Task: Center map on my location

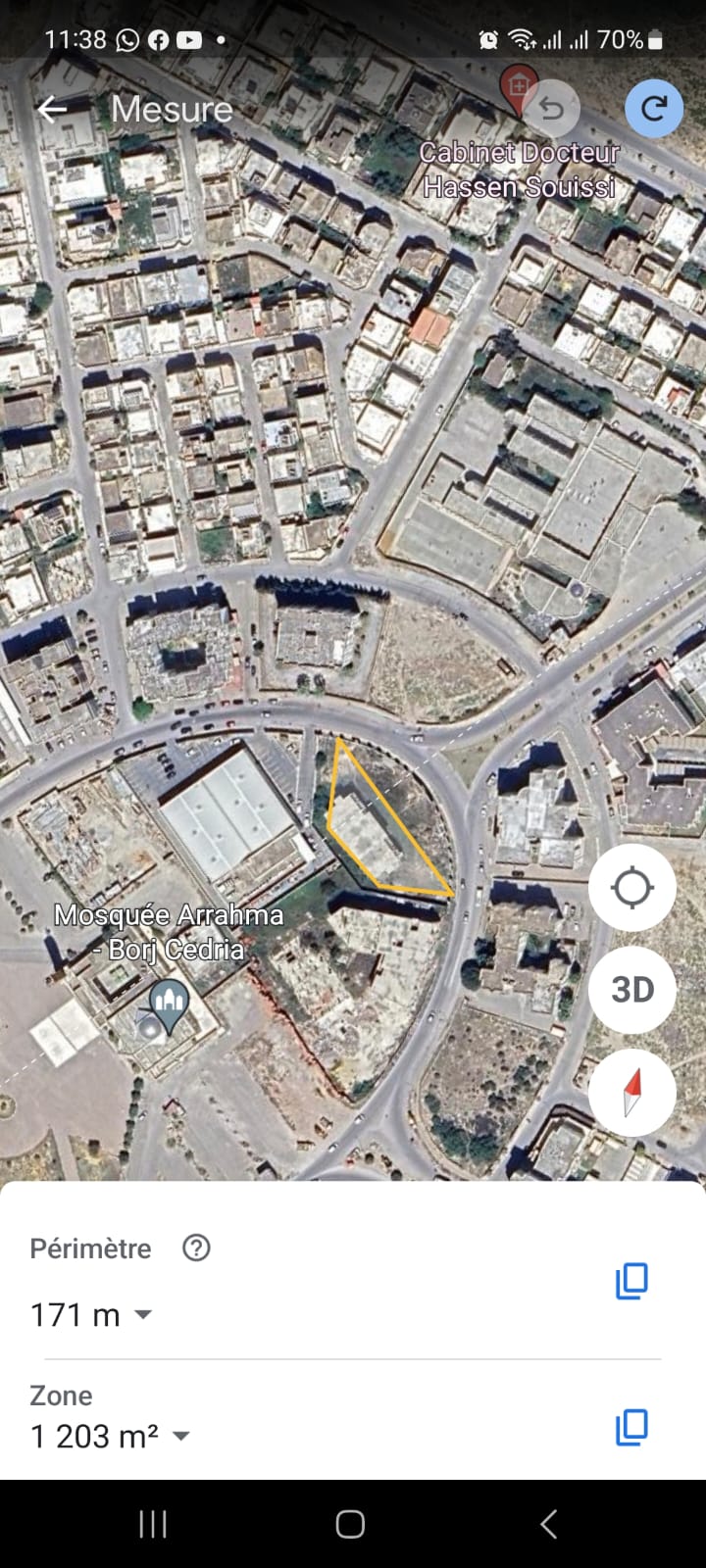Action: pos(632,888)
